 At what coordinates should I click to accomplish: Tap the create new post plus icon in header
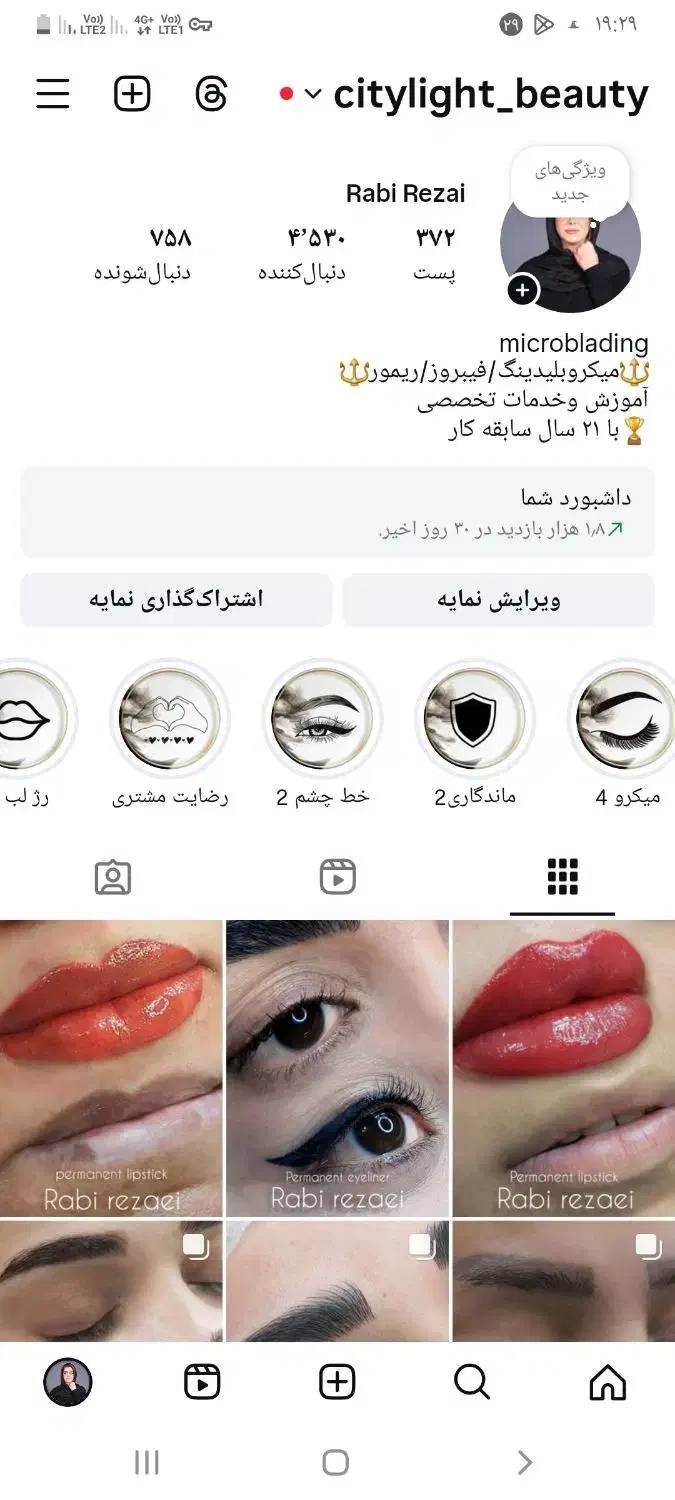pos(132,94)
